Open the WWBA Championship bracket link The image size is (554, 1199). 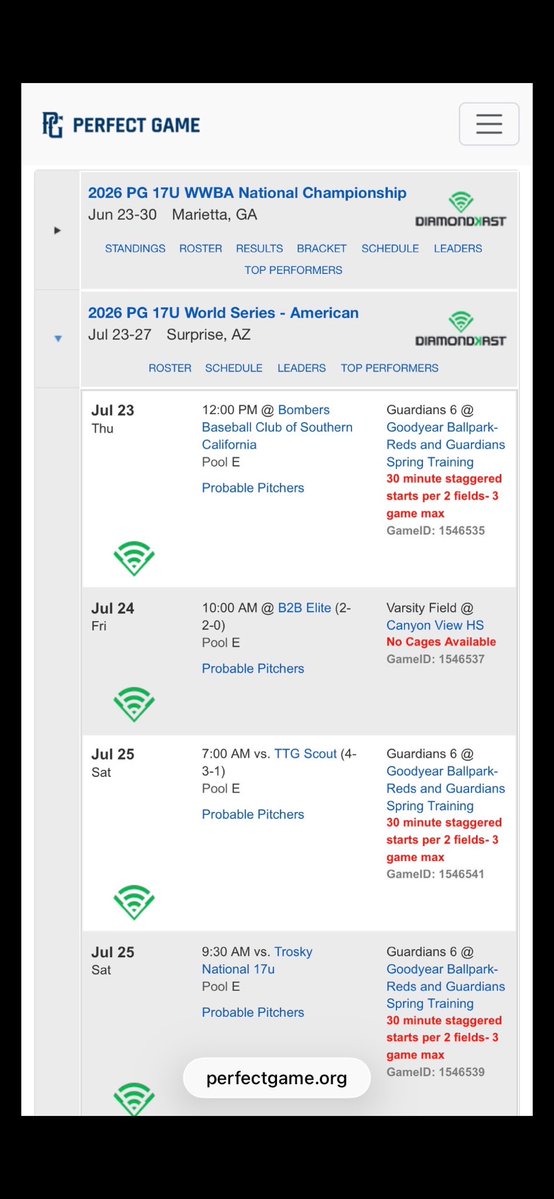pyautogui.click(x=321, y=249)
